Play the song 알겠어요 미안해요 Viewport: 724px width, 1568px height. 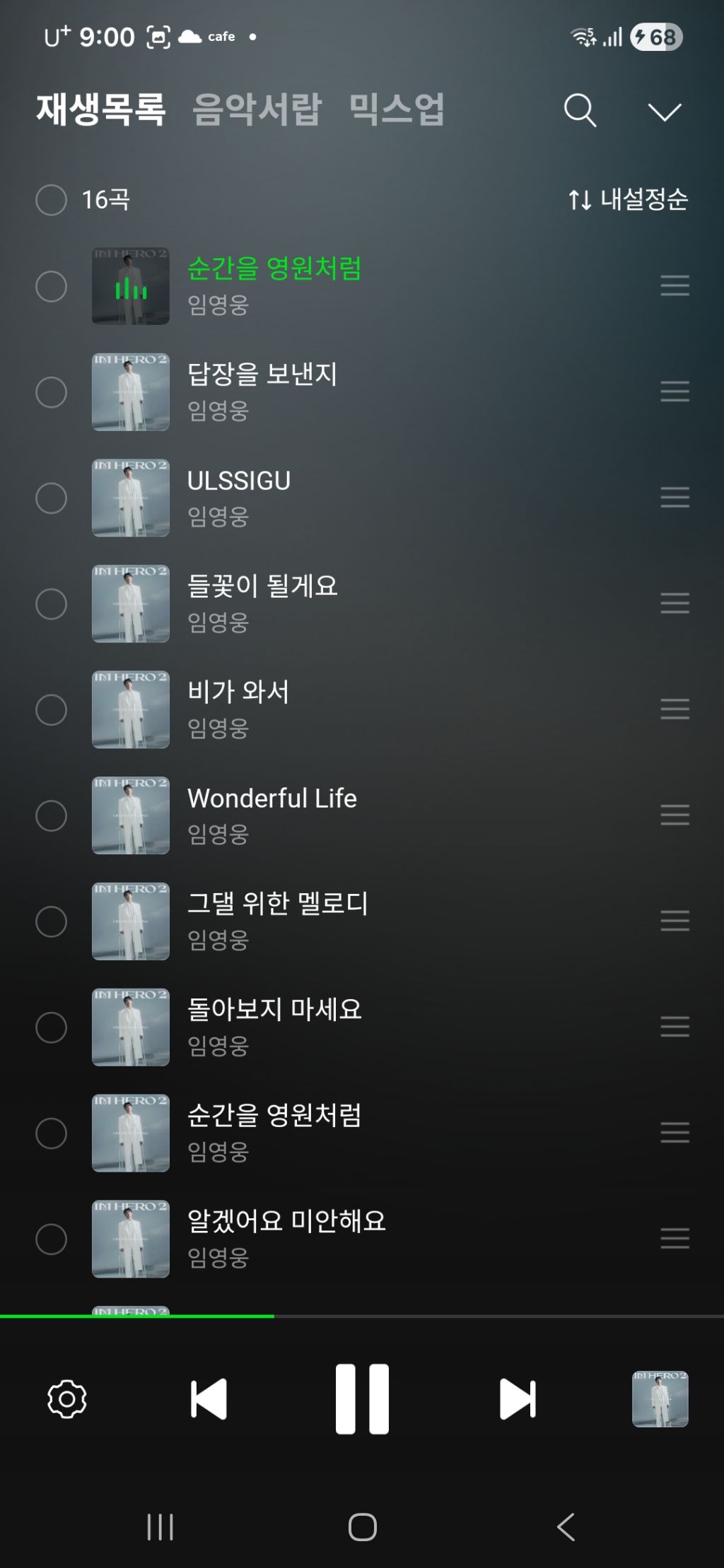[286, 1221]
